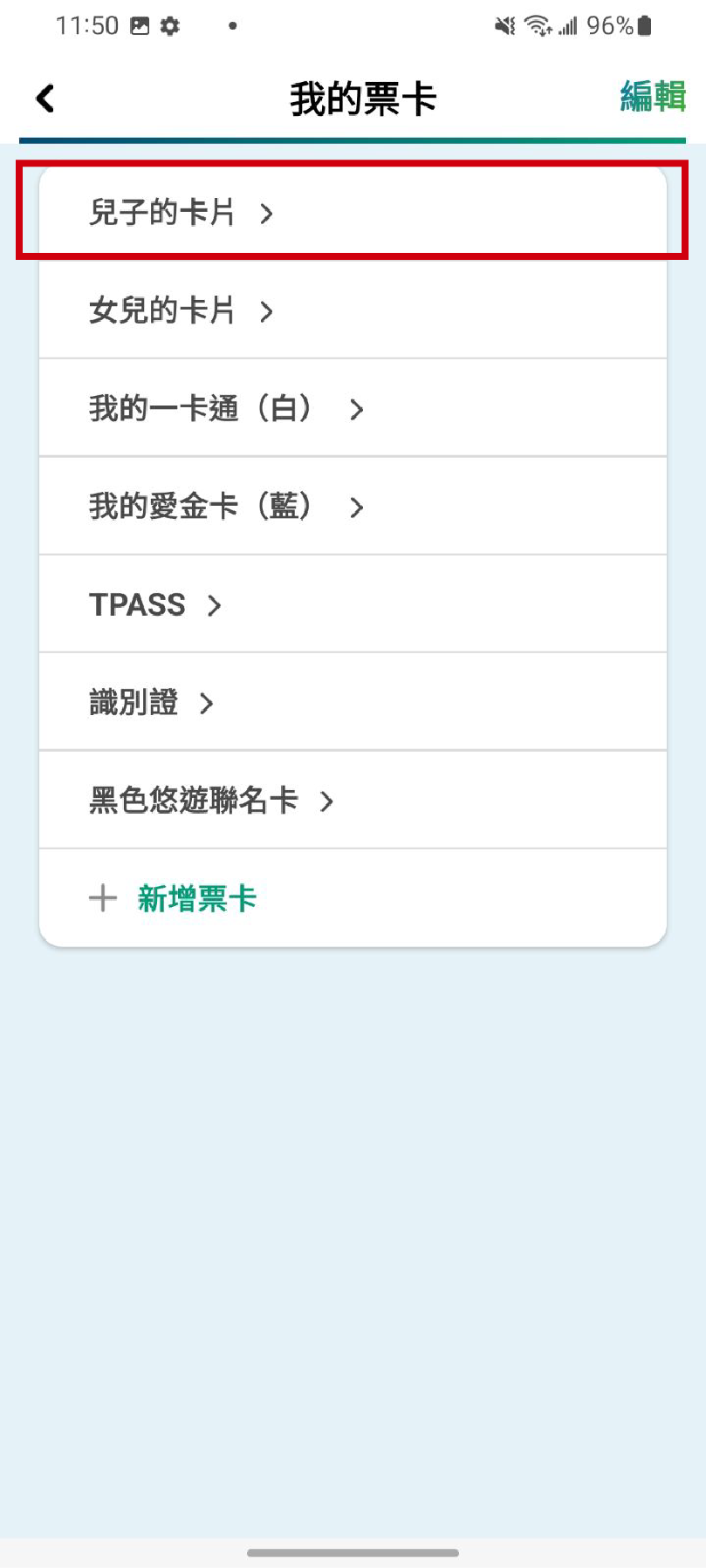This screenshot has height=1568, width=706.
Task: Open 兒子的卡片
Action: [x=353, y=212]
